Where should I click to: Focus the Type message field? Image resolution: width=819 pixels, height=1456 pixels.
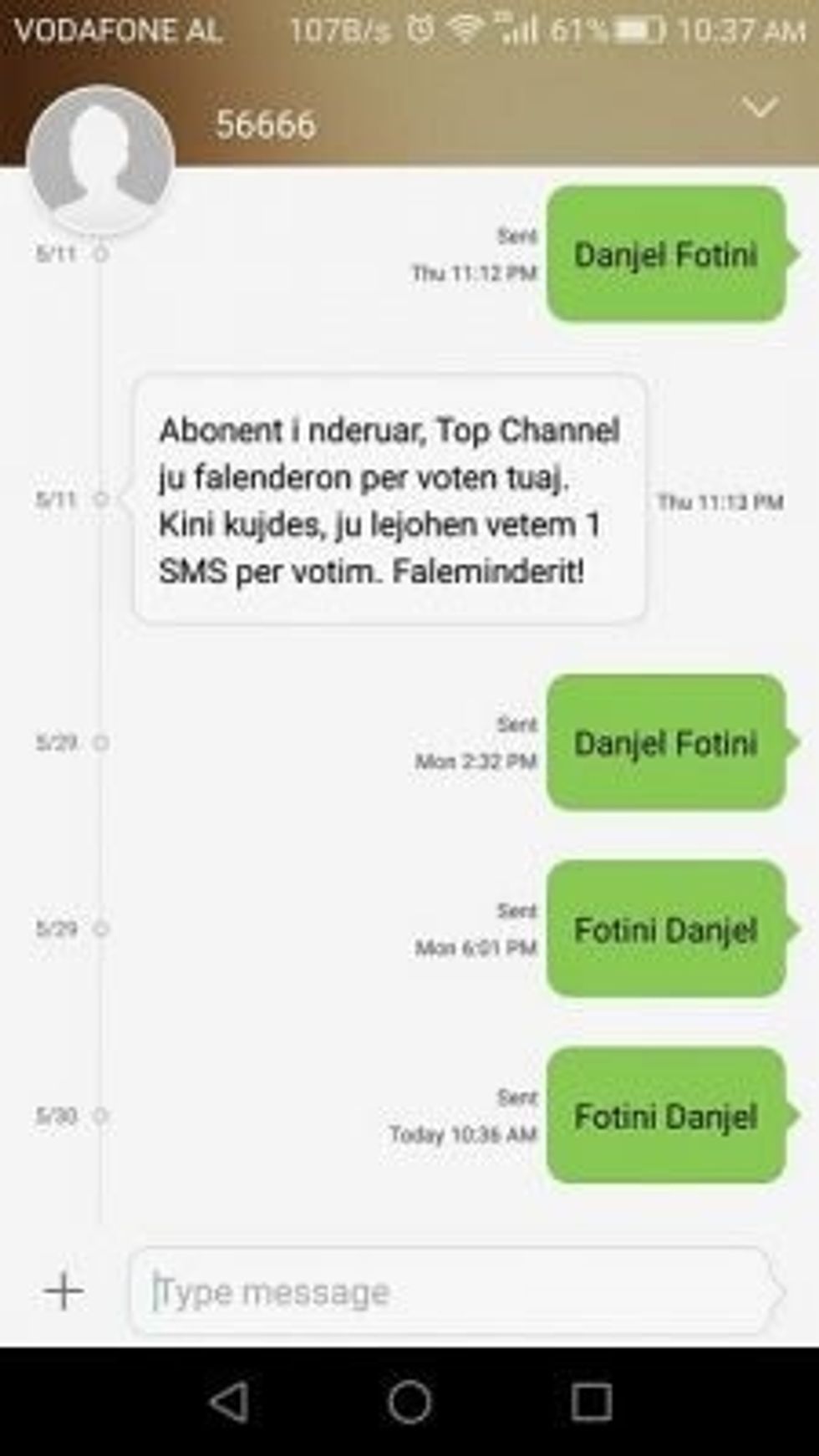point(451,1291)
